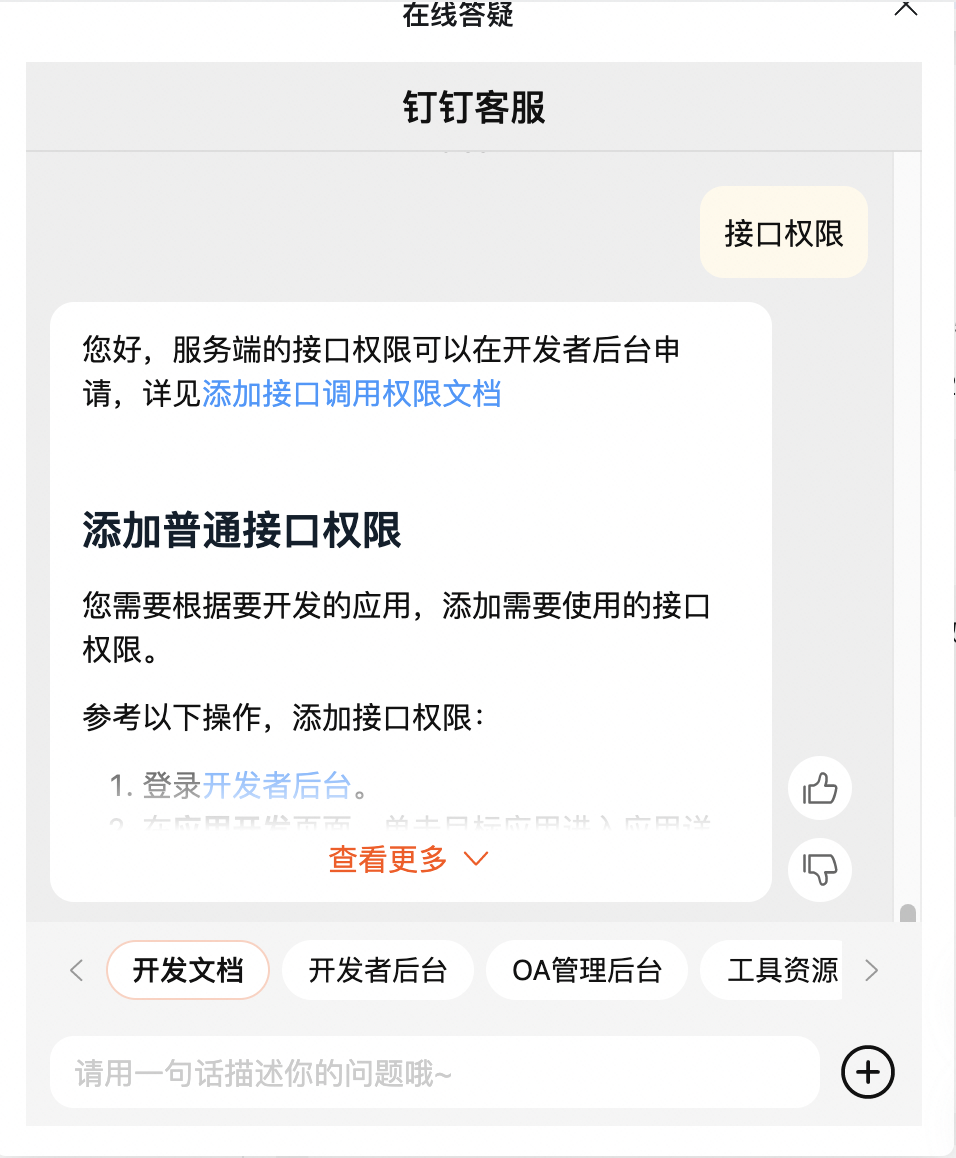Show previous chips with the left arrow
This screenshot has height=1158, width=956.
click(77, 970)
